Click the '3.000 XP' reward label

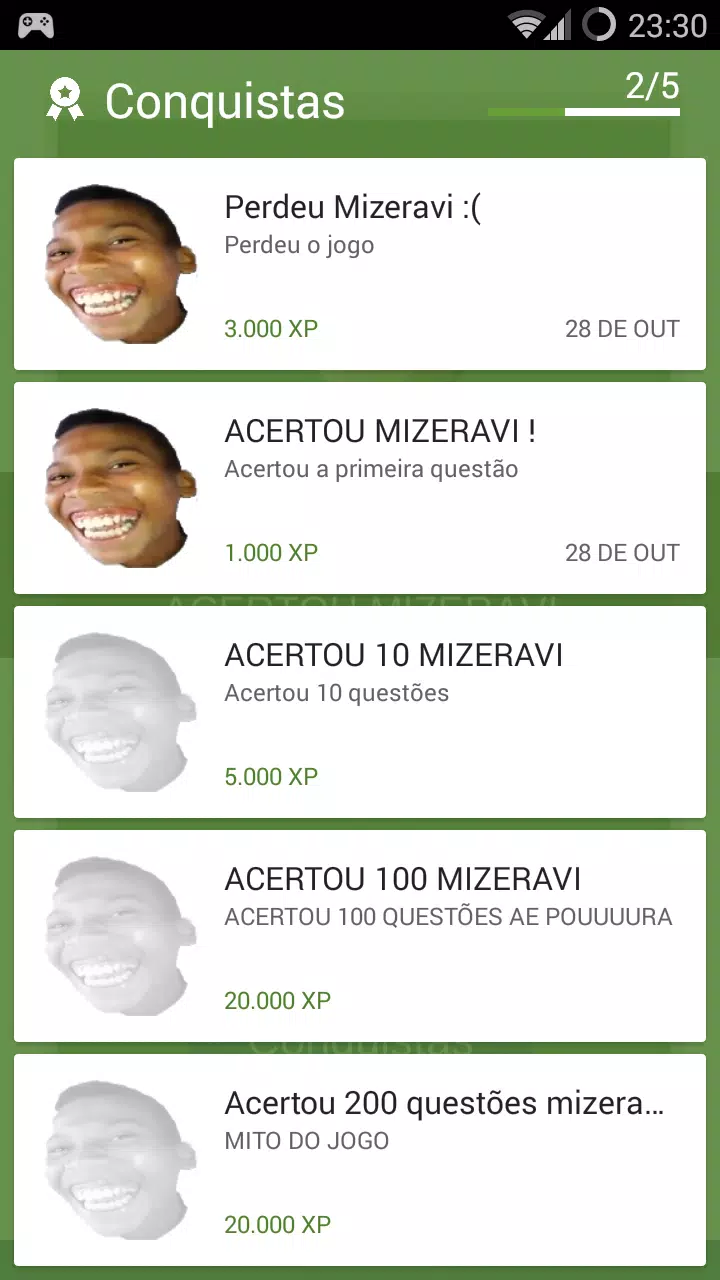(x=270, y=328)
